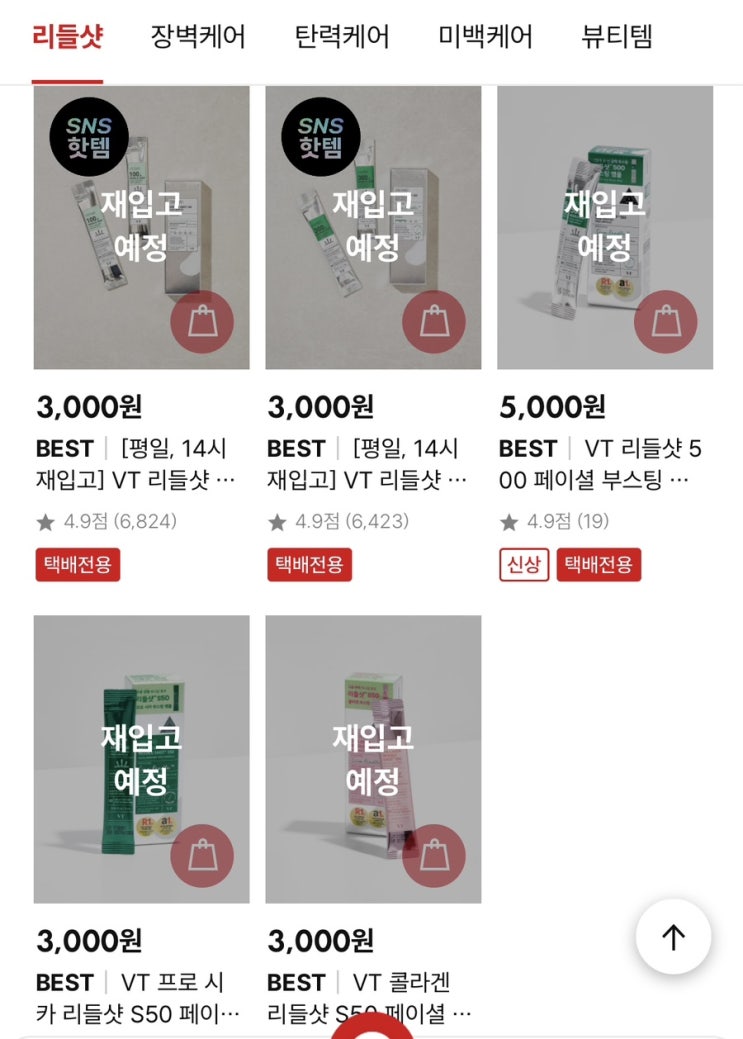Open the 미백케어 tab
The height and width of the screenshot is (1039, 743).
pos(485,36)
